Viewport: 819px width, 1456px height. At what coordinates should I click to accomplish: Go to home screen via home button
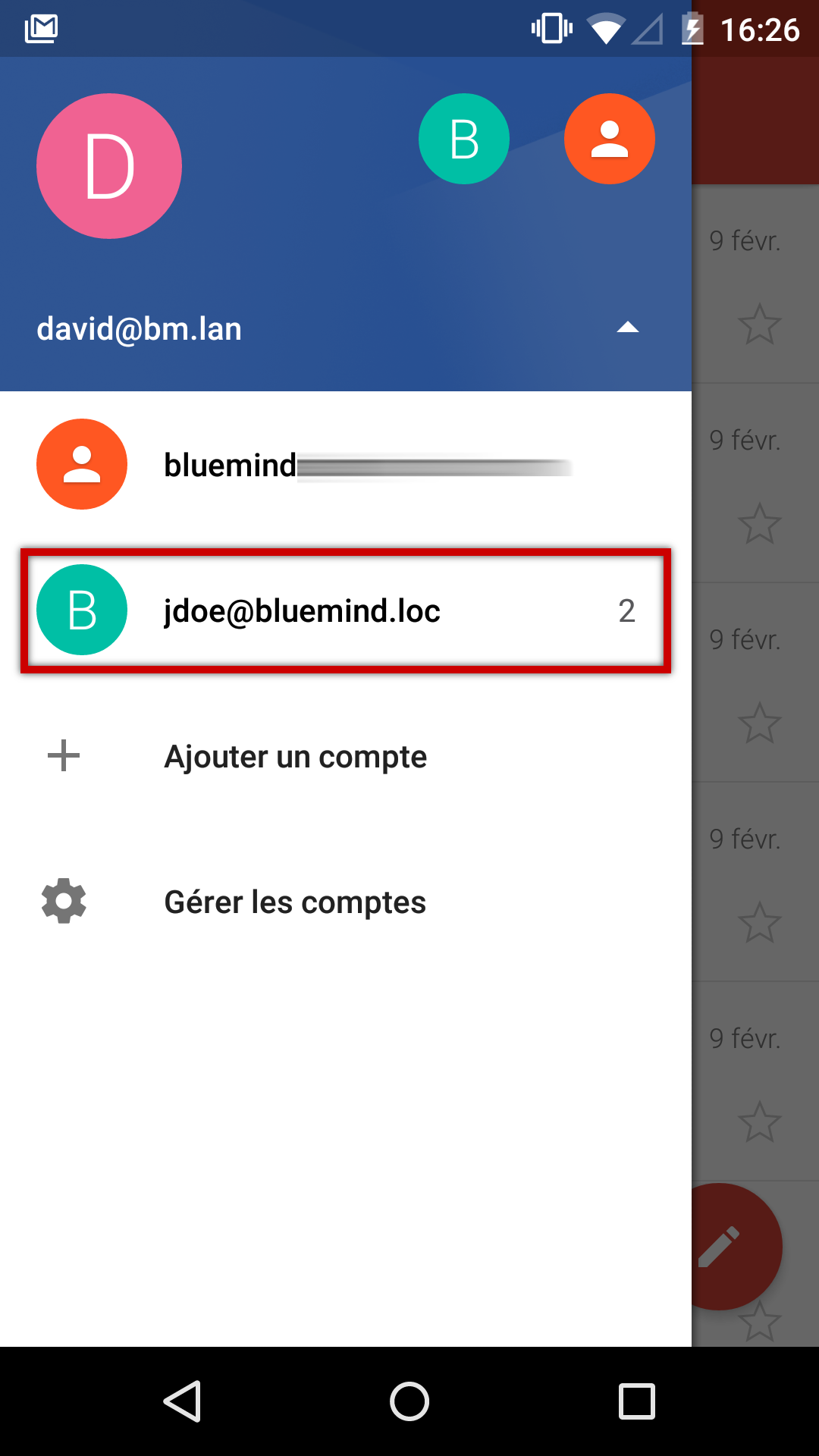[x=409, y=1401]
